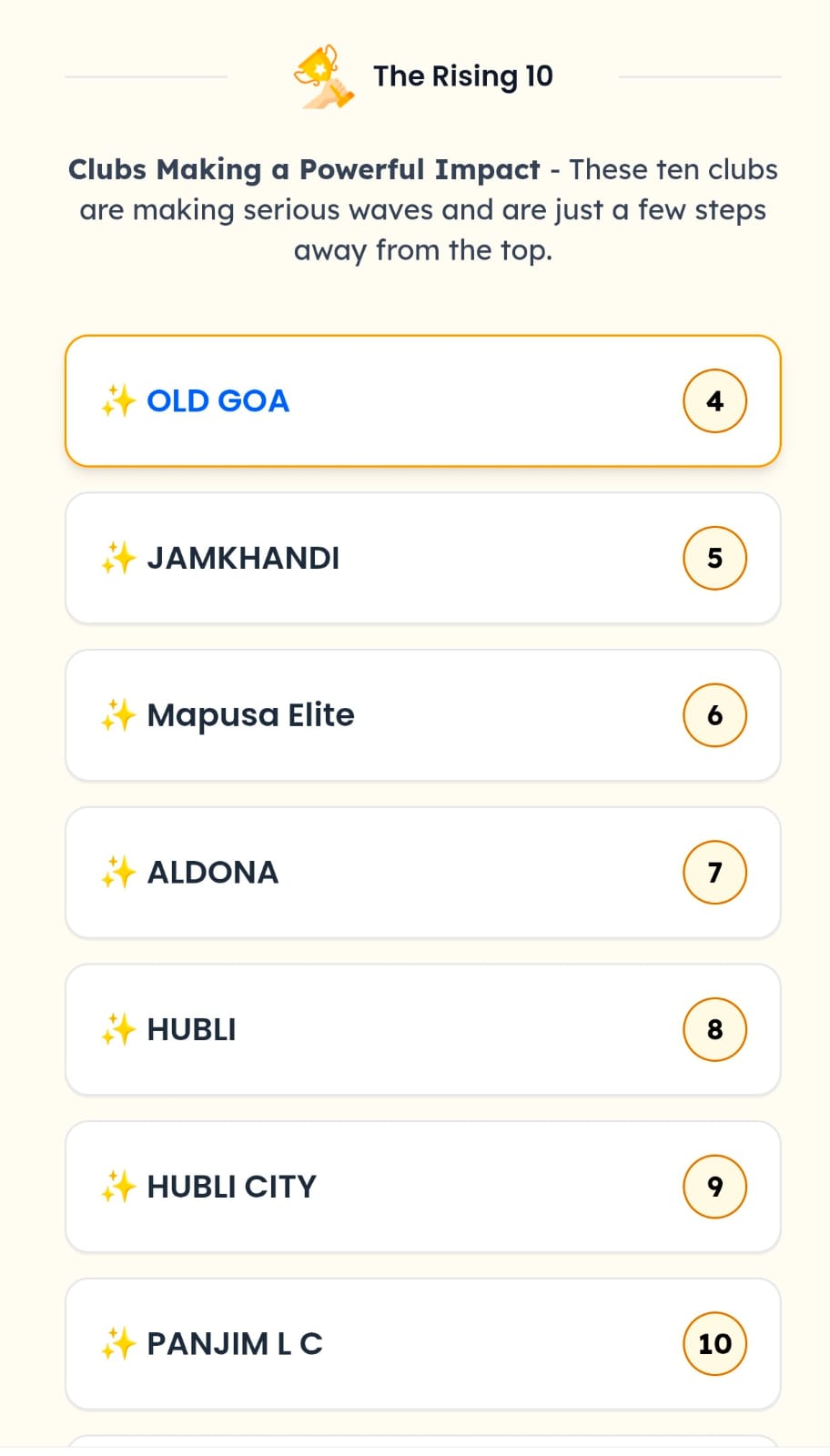Tap the sparkle icon beside OLD GOA
This screenshot has height=1456, width=830.
pos(117,400)
